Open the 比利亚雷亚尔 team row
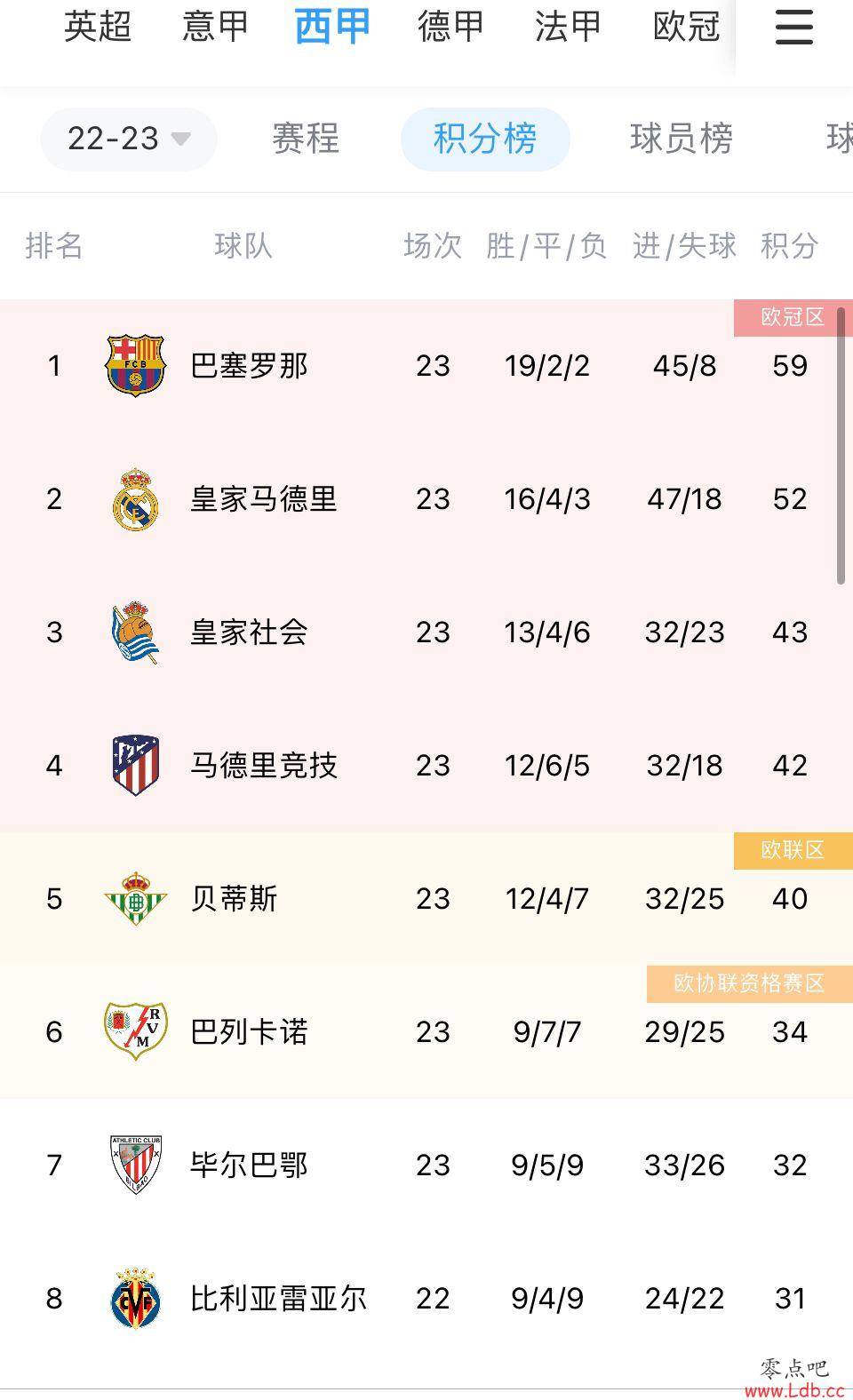 click(x=278, y=1299)
